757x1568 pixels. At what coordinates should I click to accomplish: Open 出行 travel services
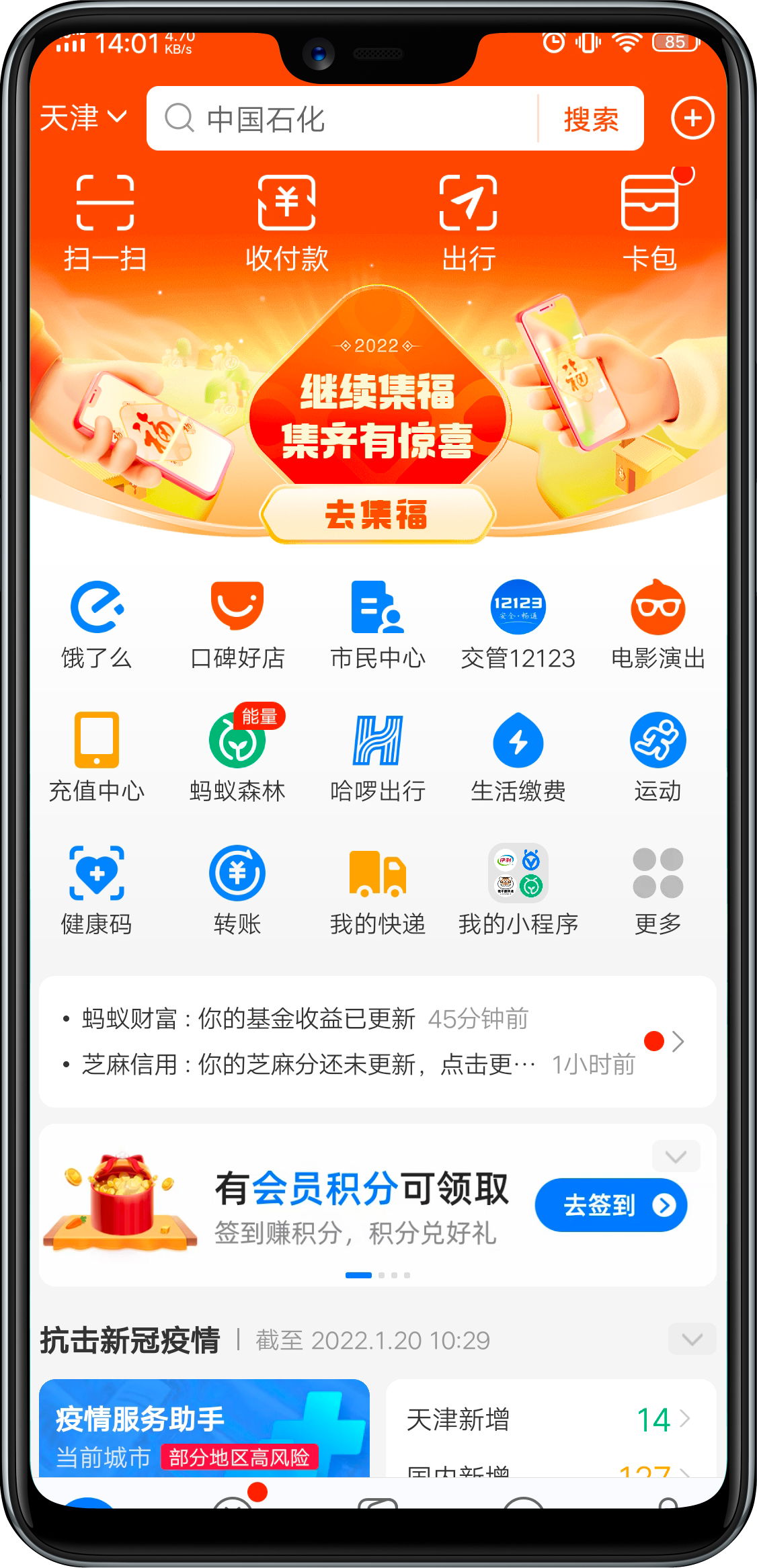[469, 223]
